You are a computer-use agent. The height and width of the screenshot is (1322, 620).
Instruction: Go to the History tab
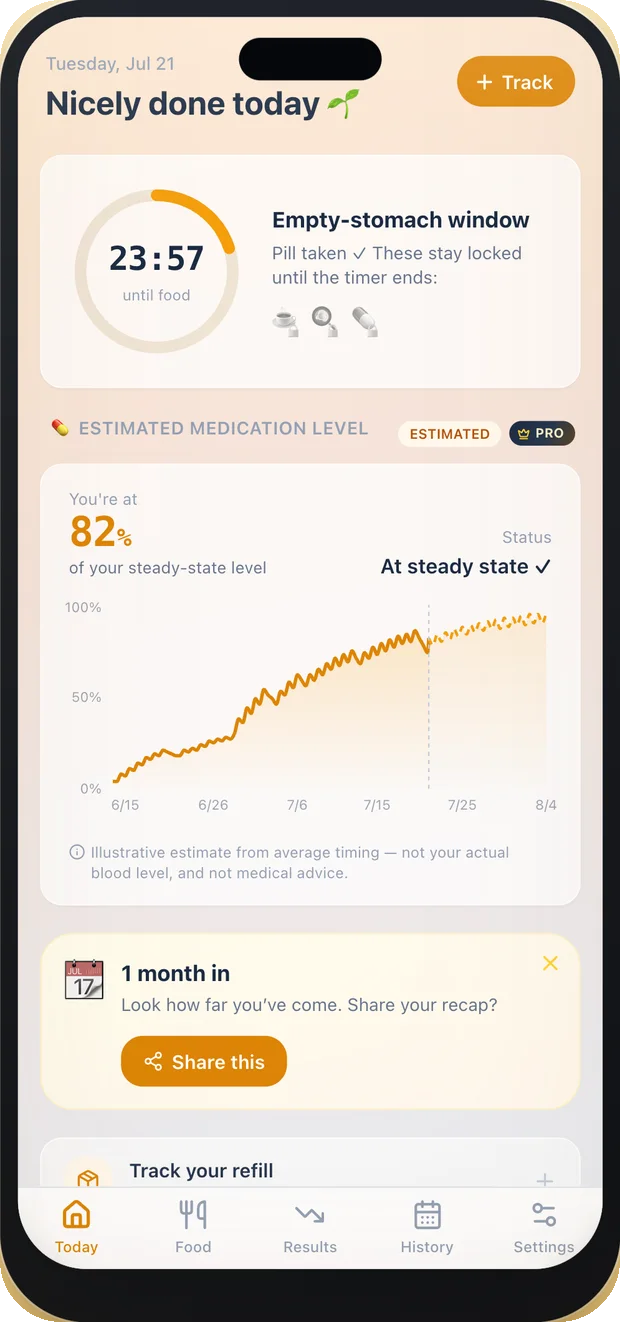coord(427,1227)
